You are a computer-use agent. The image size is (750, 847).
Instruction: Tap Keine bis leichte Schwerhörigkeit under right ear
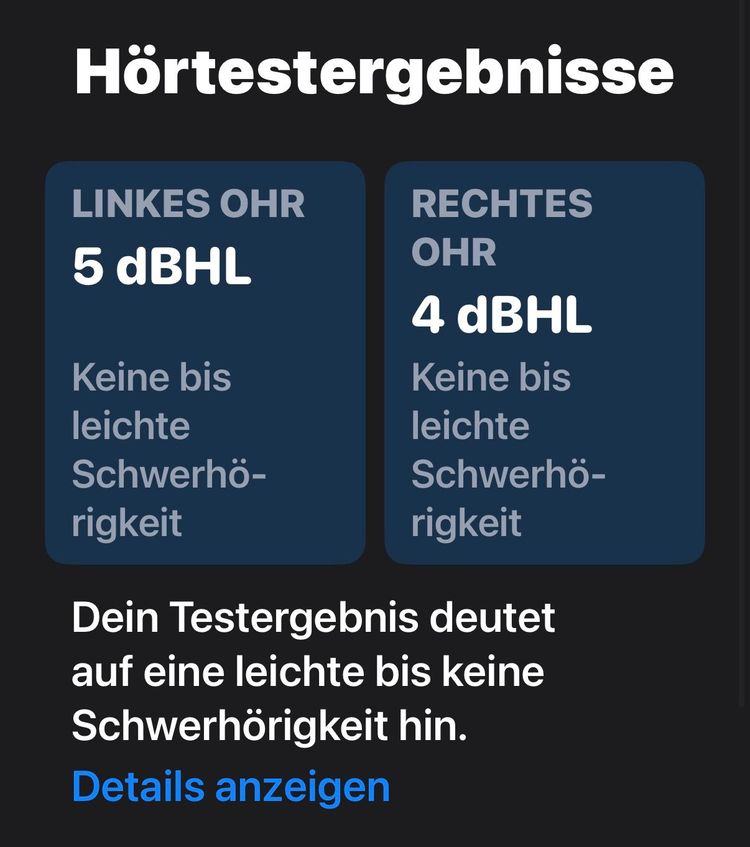click(x=510, y=450)
